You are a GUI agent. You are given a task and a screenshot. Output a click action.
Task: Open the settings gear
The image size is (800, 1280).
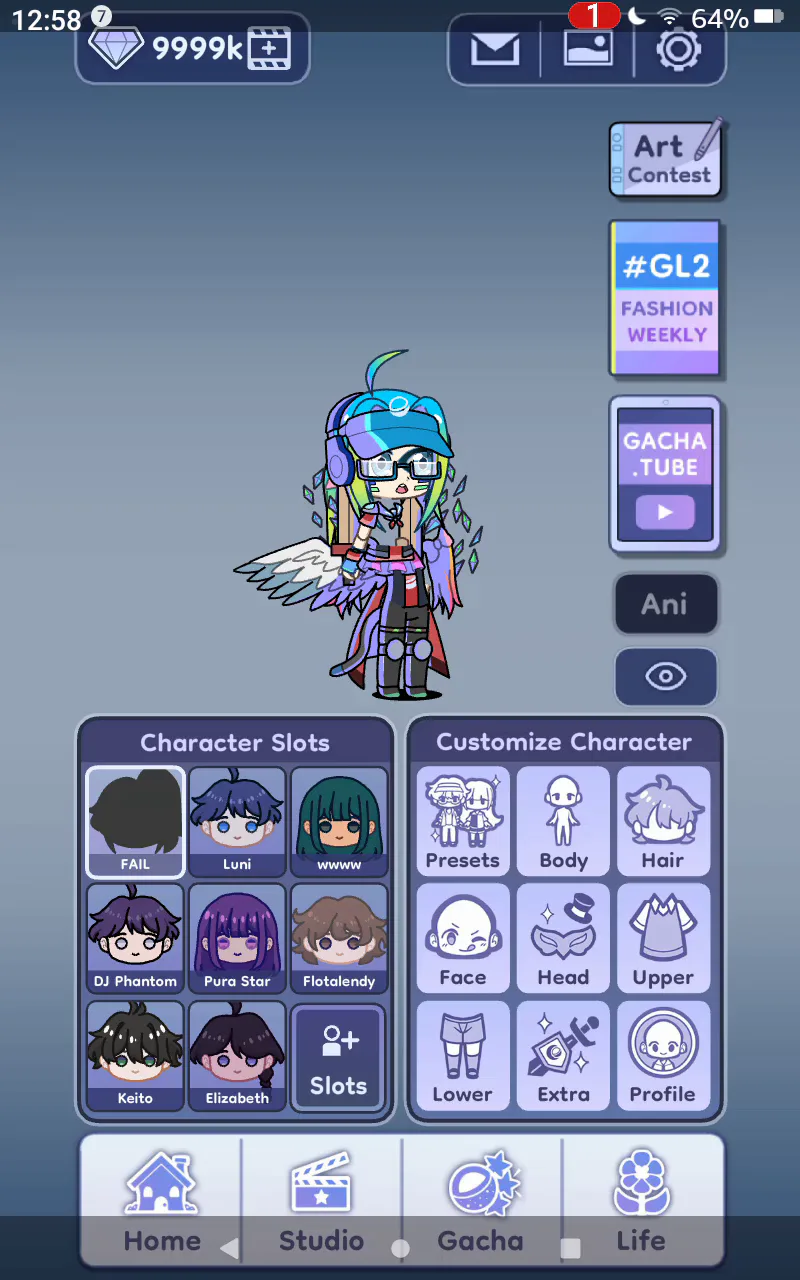point(679,48)
